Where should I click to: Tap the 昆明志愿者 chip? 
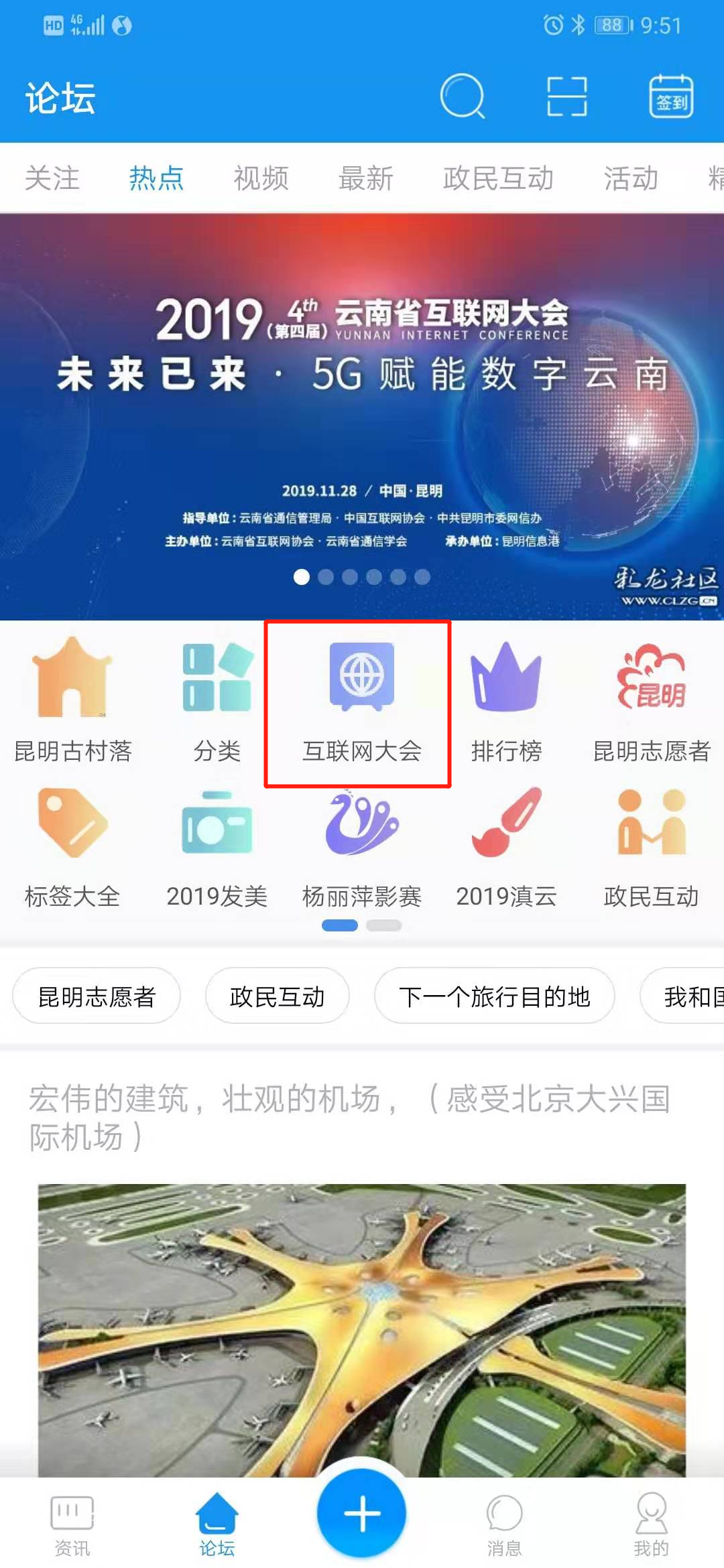click(97, 996)
